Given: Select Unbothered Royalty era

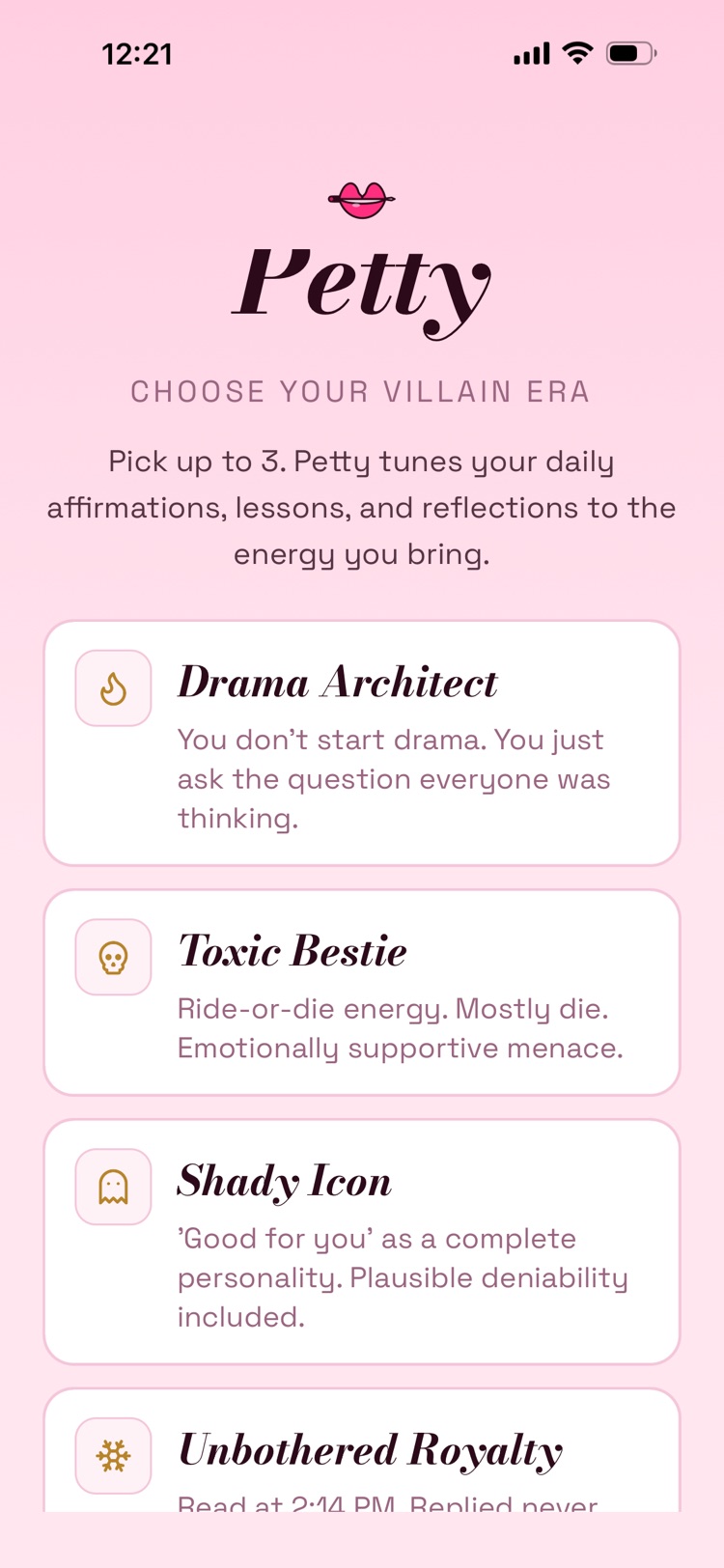Looking at the screenshot, I should click(362, 1450).
